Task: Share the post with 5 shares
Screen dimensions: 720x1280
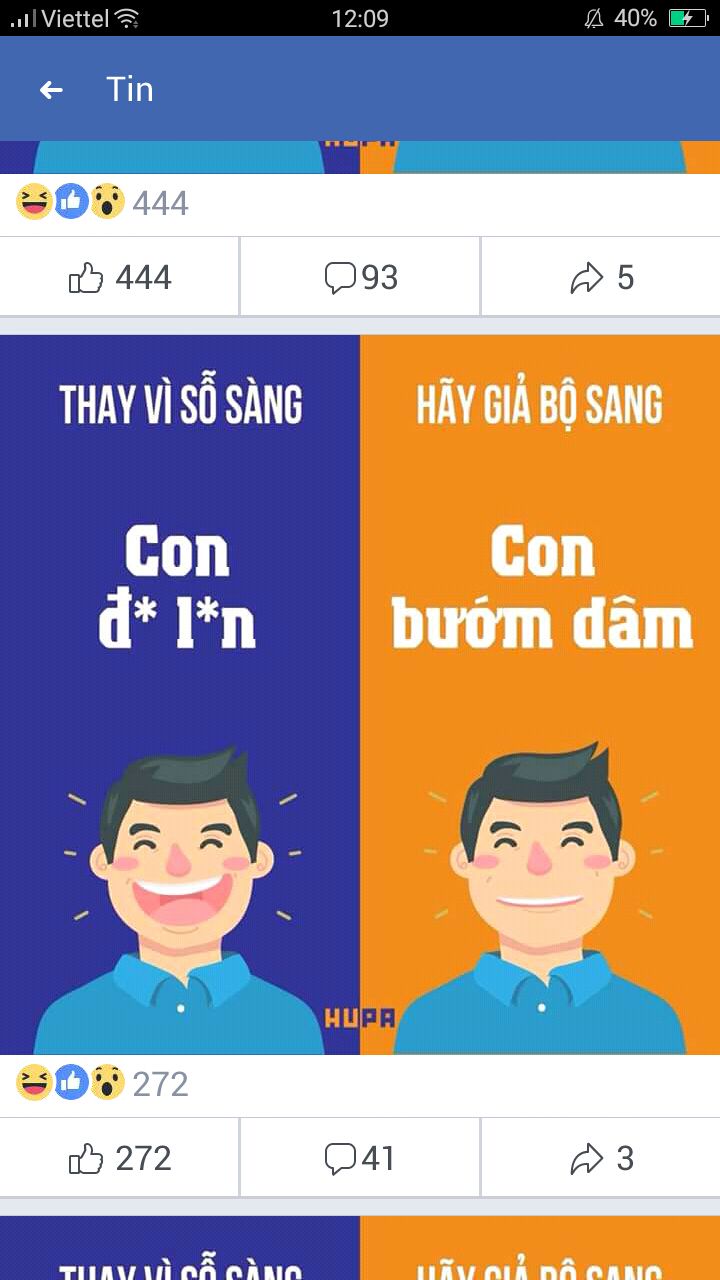Action: click(x=601, y=277)
